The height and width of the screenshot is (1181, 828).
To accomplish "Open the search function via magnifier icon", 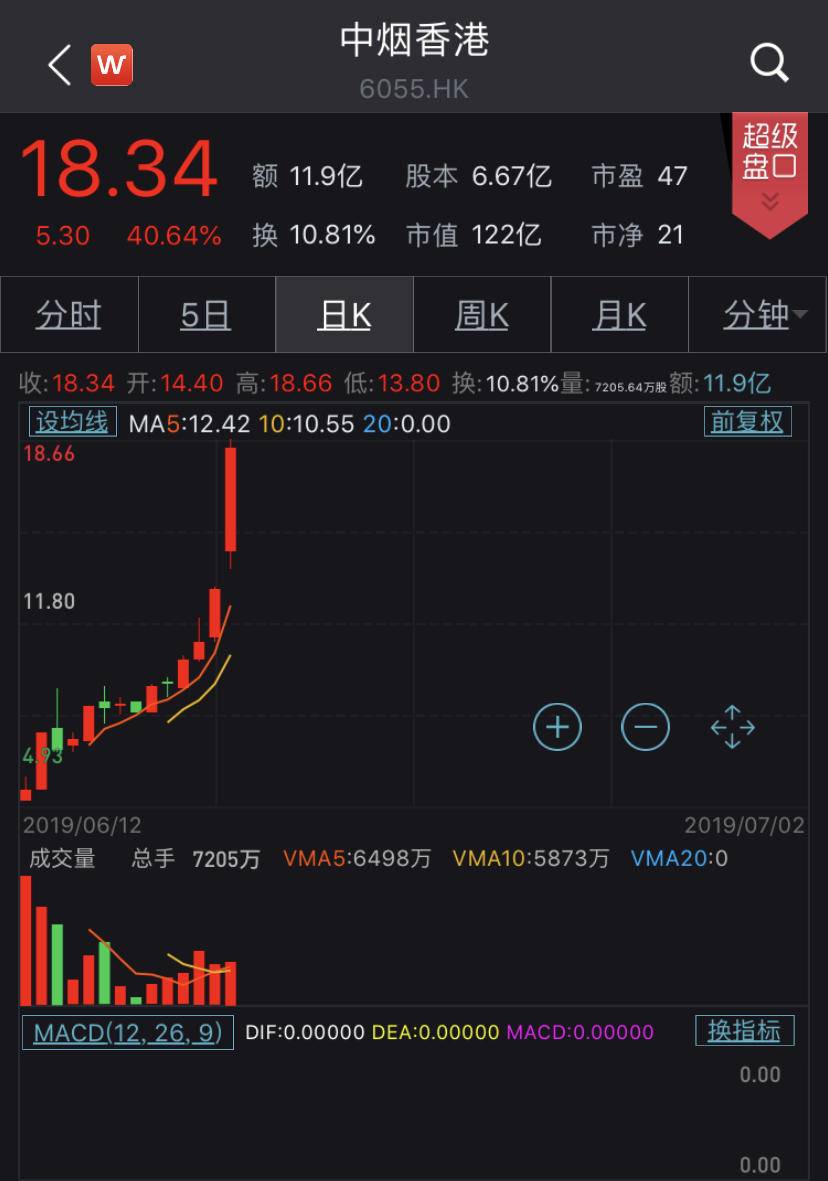I will point(768,63).
